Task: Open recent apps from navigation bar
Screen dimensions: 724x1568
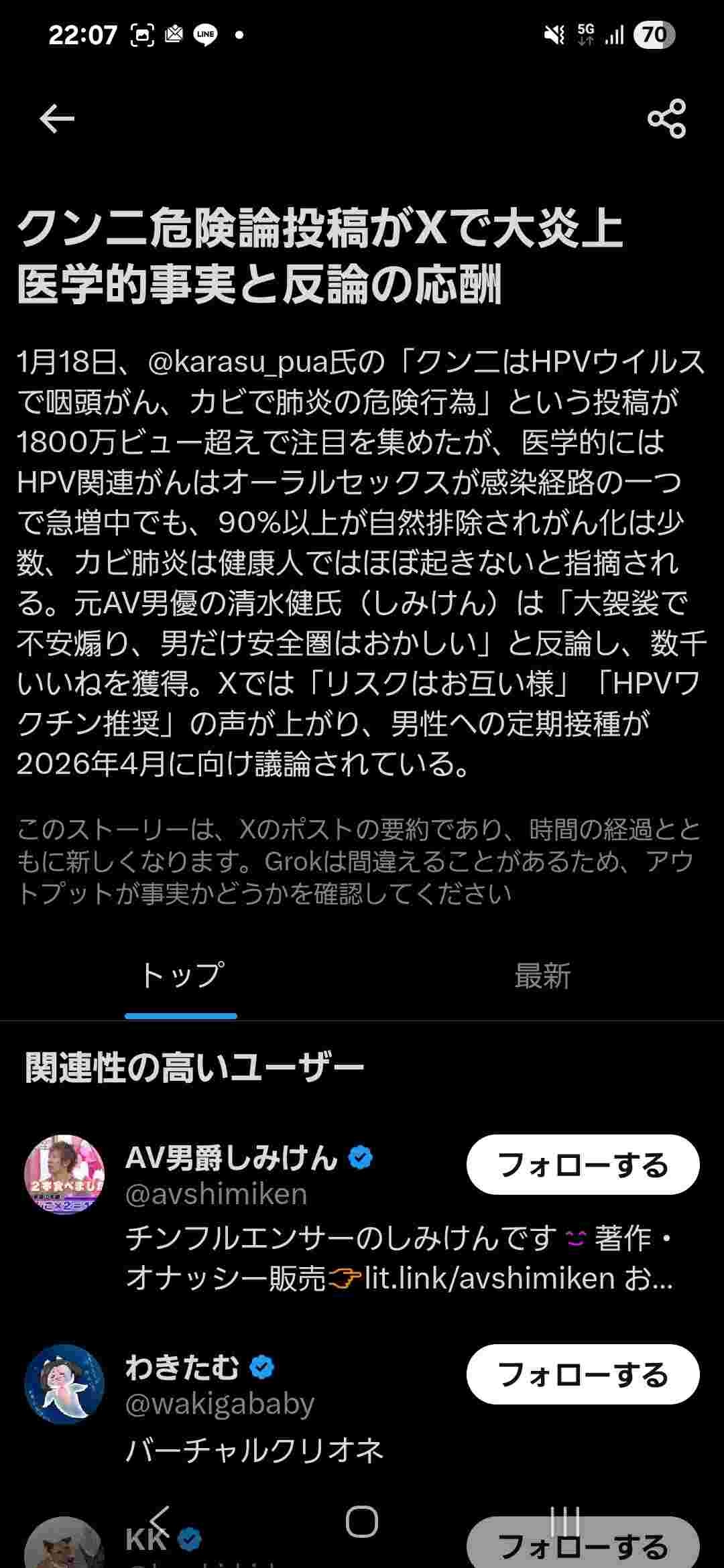Action: pyautogui.click(x=565, y=1521)
